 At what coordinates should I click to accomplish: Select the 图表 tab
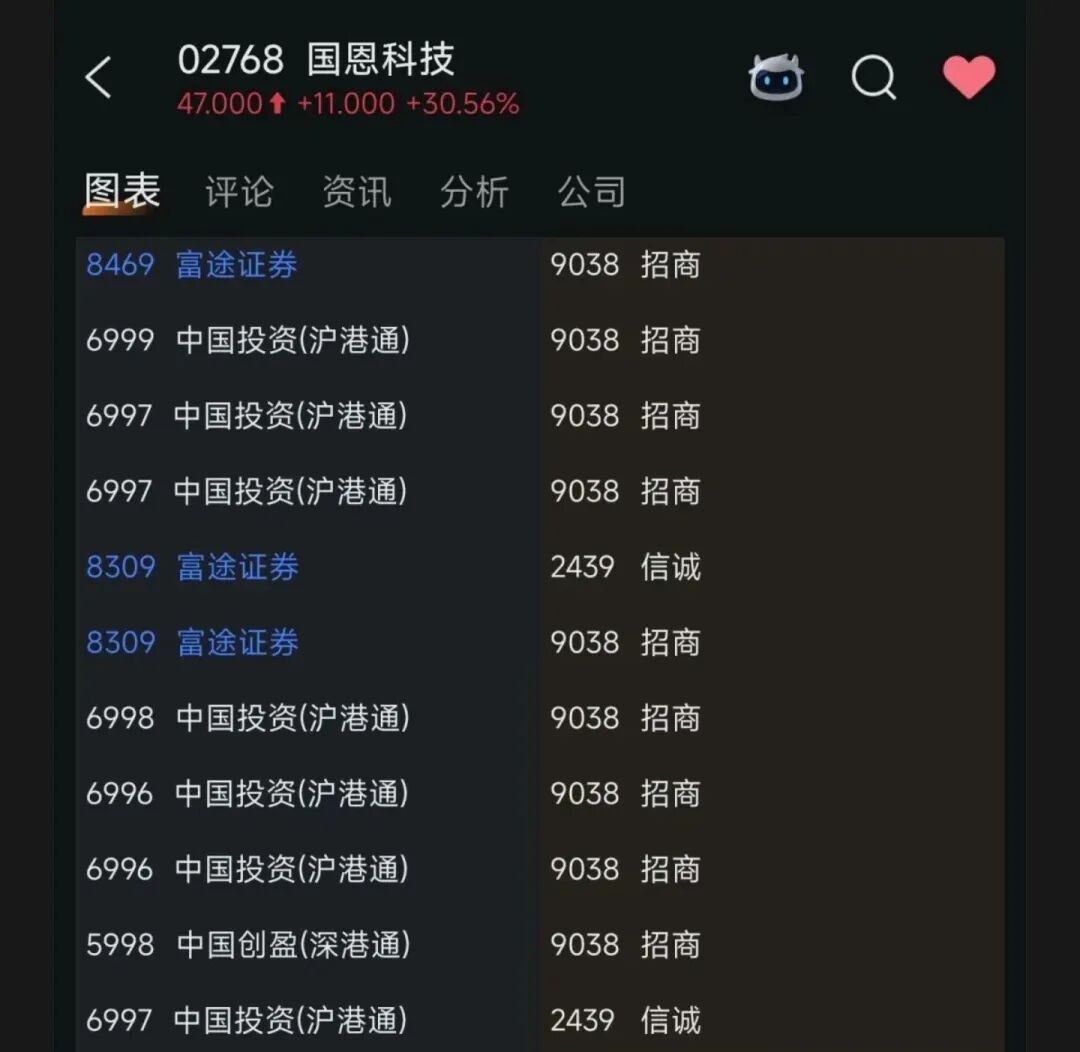click(122, 191)
